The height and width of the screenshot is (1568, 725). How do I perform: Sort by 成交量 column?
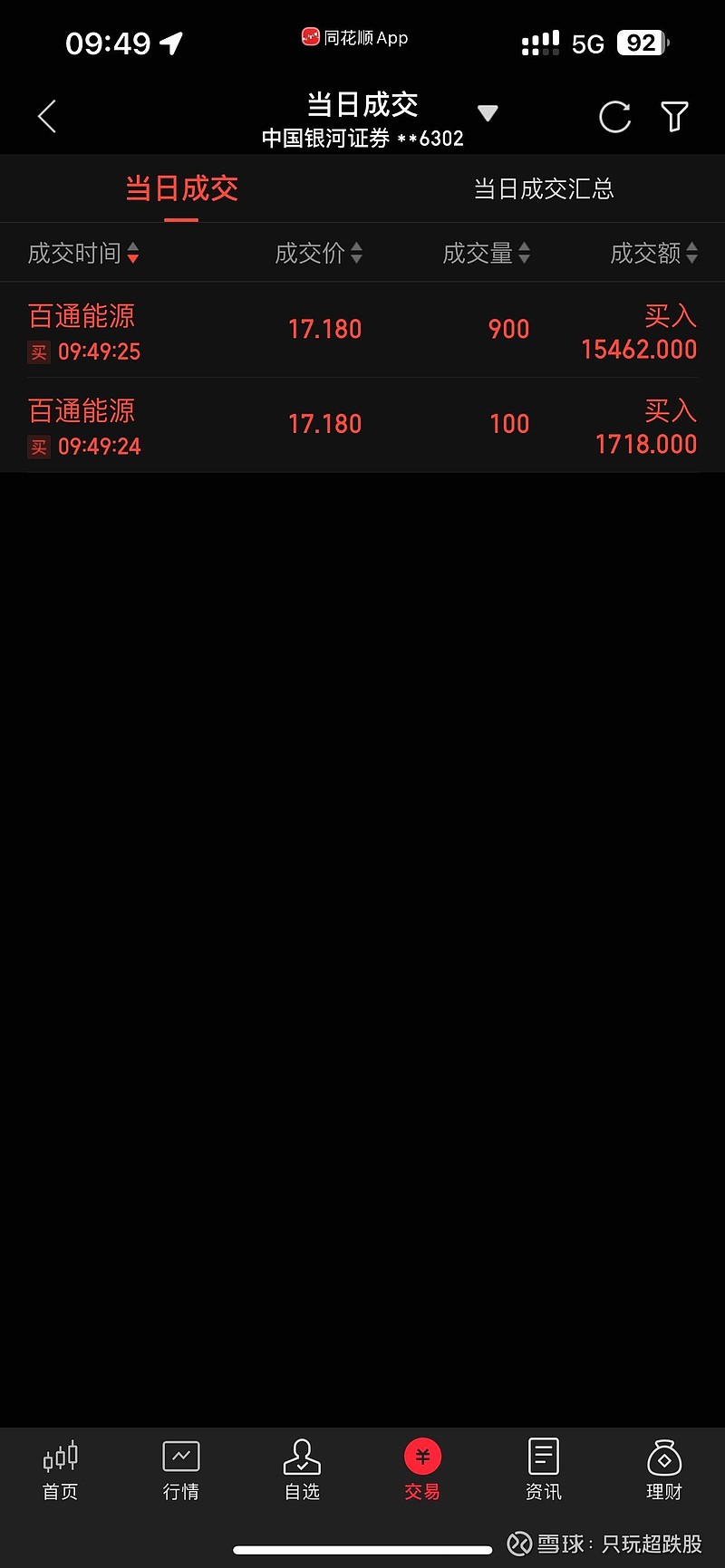point(486,254)
